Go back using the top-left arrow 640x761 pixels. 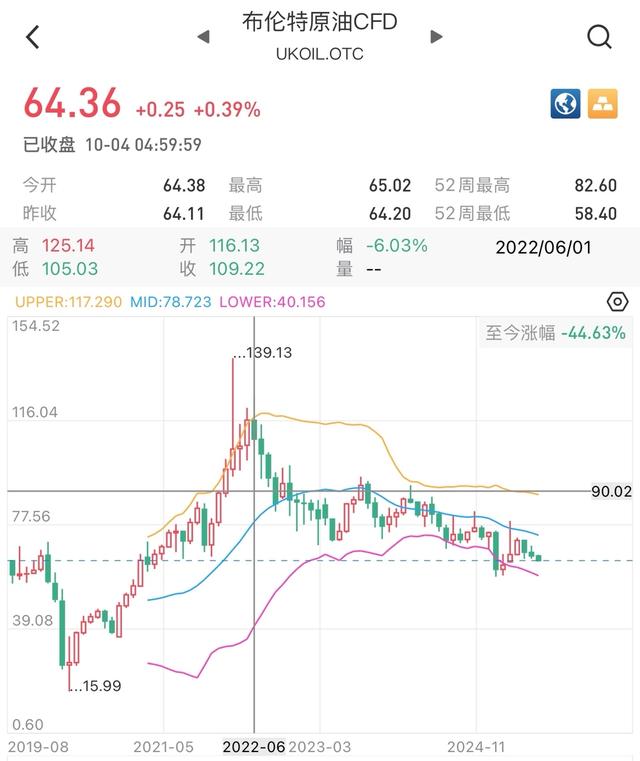point(32,38)
